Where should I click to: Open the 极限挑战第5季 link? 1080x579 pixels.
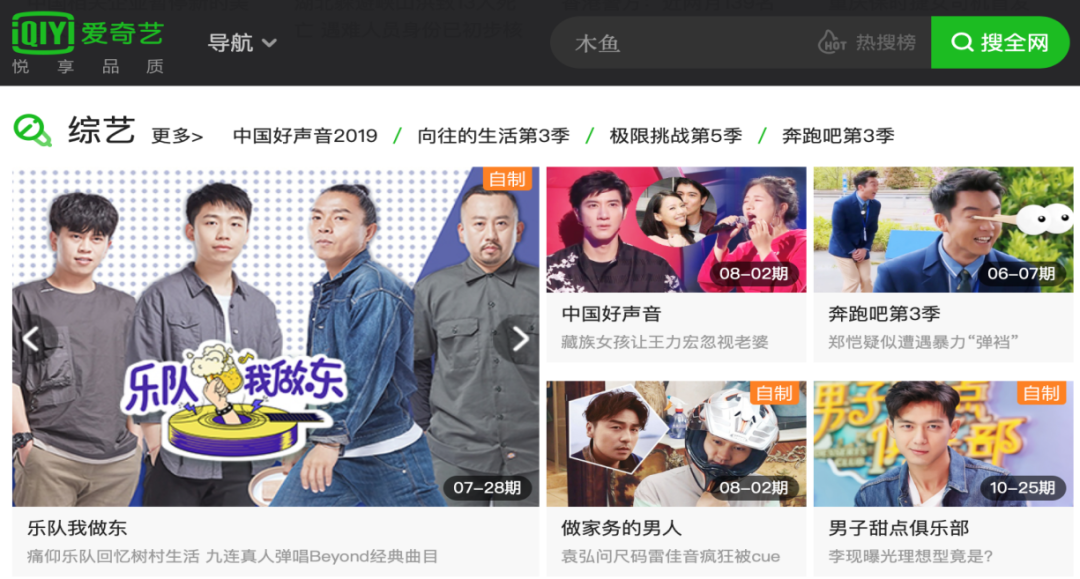[x=676, y=136]
